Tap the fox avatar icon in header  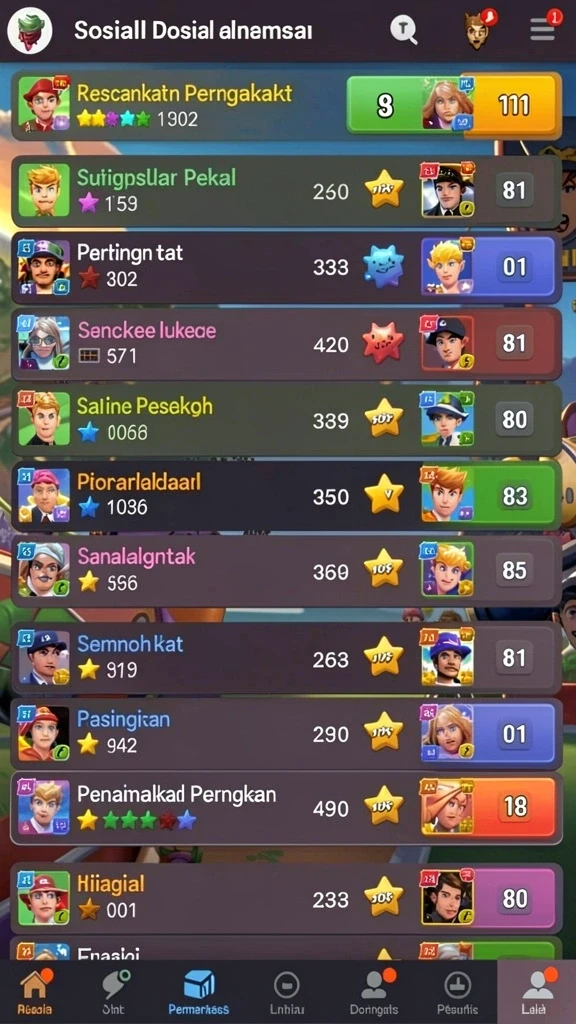[479, 29]
